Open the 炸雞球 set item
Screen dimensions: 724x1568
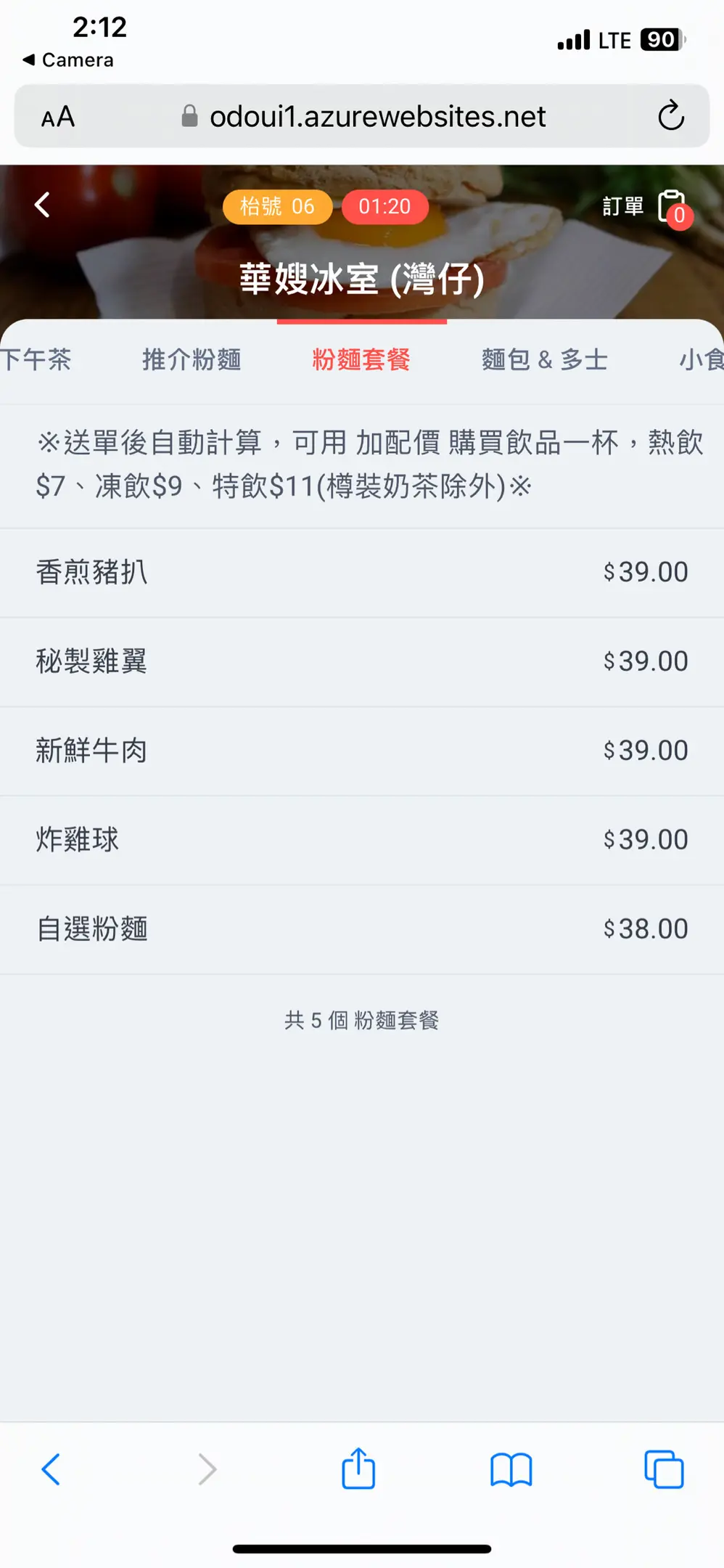click(x=361, y=840)
